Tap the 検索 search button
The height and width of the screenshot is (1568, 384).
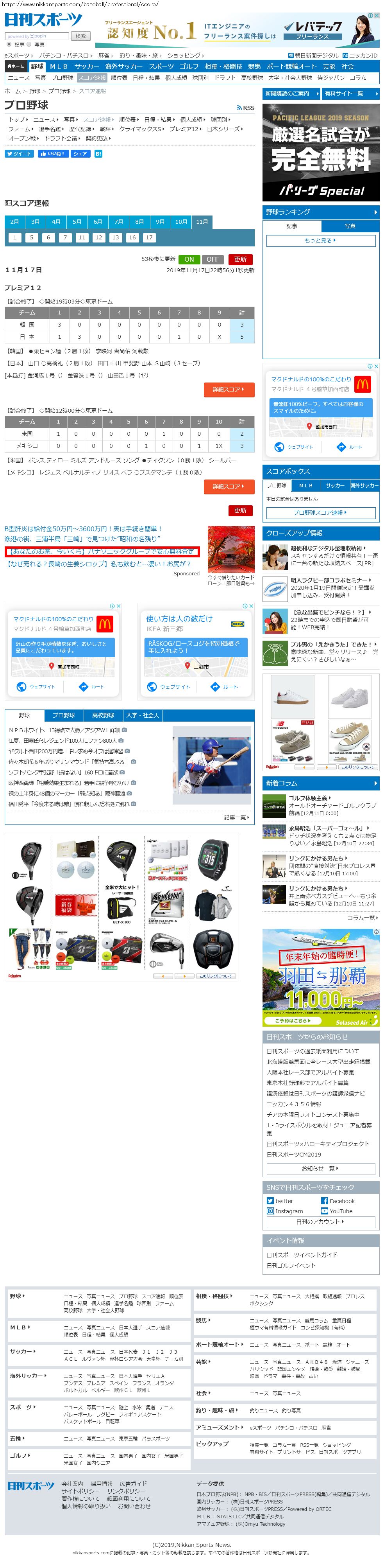81,36
